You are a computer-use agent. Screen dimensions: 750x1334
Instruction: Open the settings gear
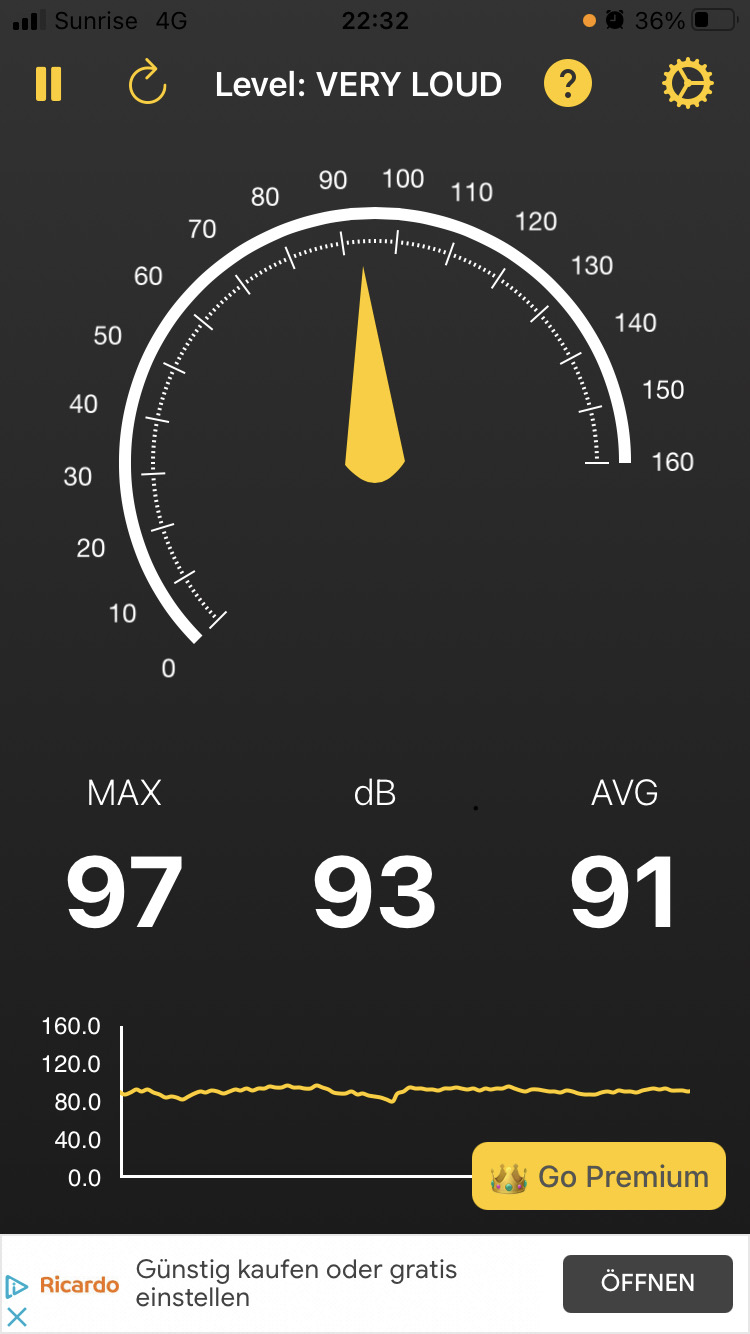coord(688,84)
